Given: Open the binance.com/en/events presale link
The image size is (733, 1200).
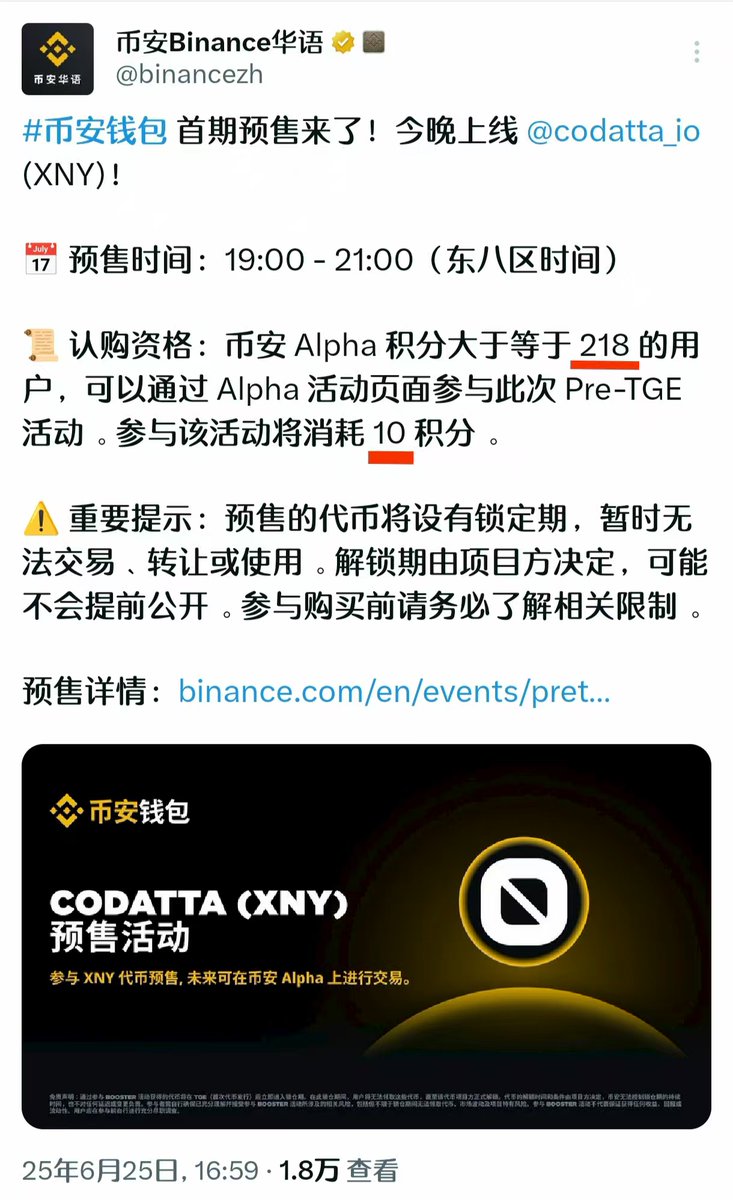Looking at the screenshot, I should tap(393, 691).
